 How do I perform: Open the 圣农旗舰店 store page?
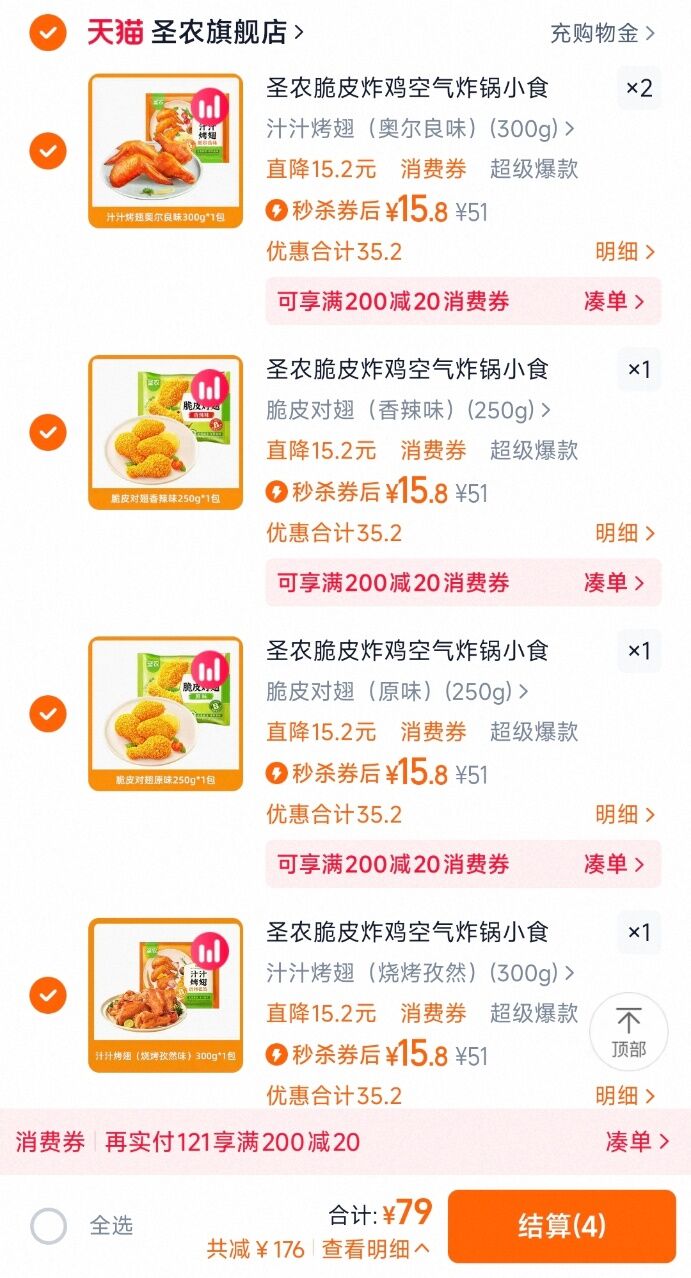226,32
